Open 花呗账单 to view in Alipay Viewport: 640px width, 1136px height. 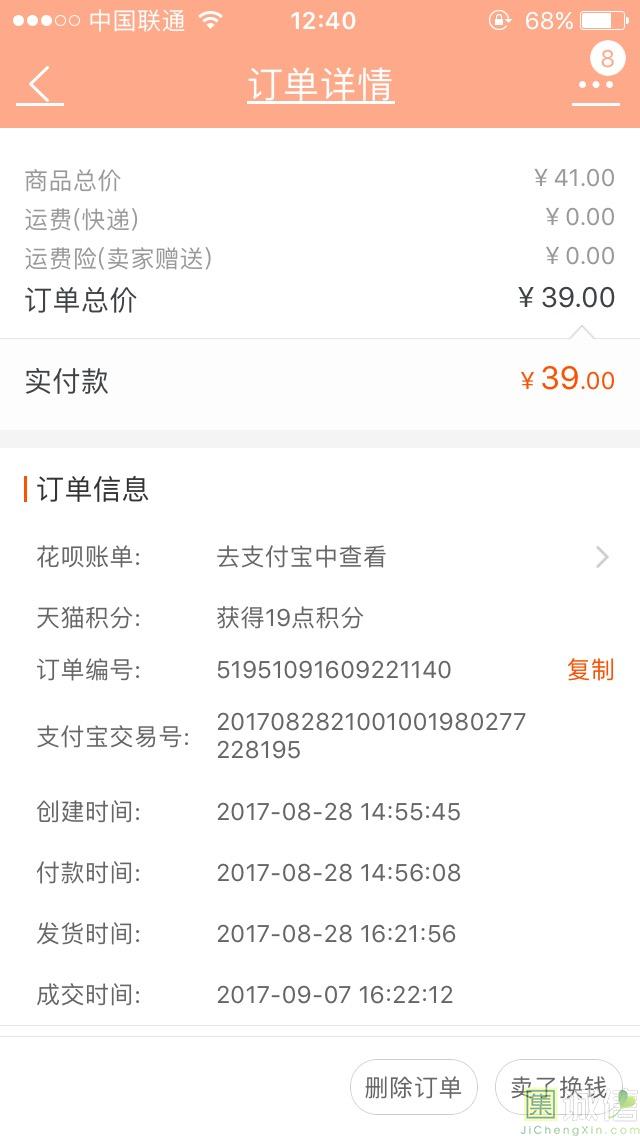click(320, 557)
